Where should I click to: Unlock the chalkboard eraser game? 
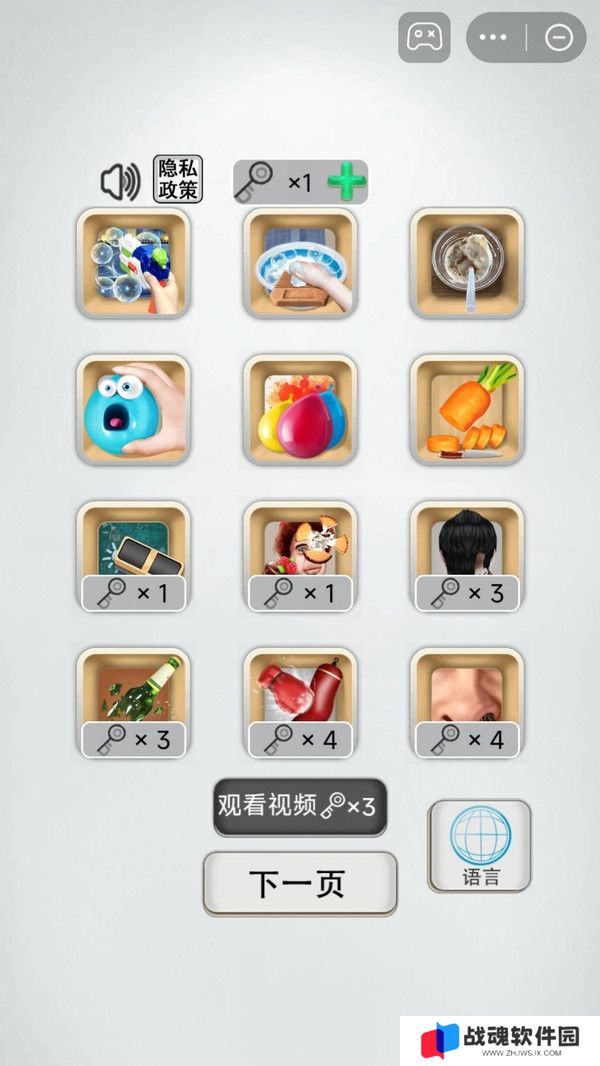(133, 556)
